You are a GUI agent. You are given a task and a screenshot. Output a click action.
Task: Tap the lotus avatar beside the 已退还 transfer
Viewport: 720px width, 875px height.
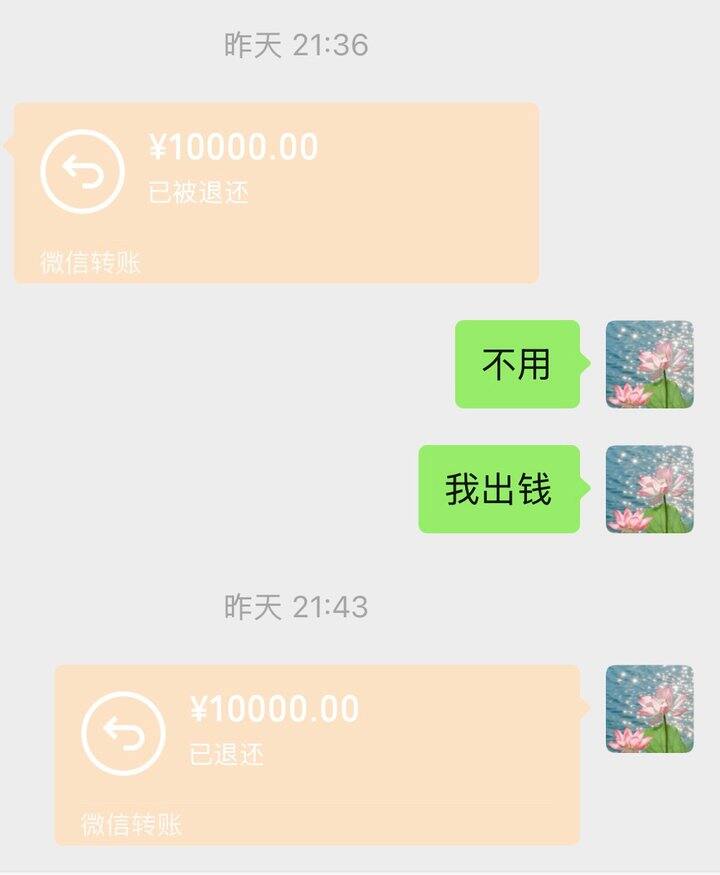(649, 708)
